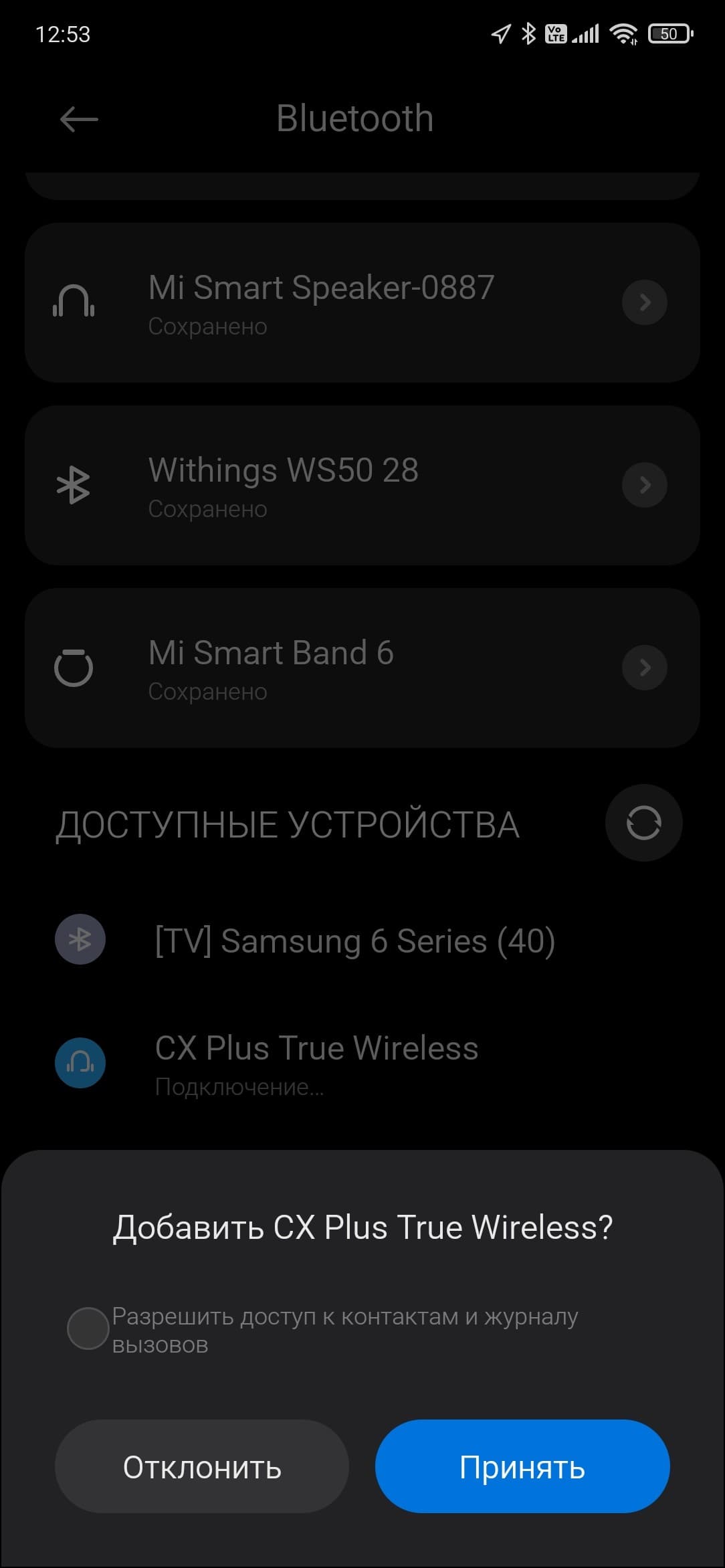Open Mi Smart Speaker-0887 device details
Image resolution: width=725 pixels, height=1568 pixels.
(x=644, y=302)
